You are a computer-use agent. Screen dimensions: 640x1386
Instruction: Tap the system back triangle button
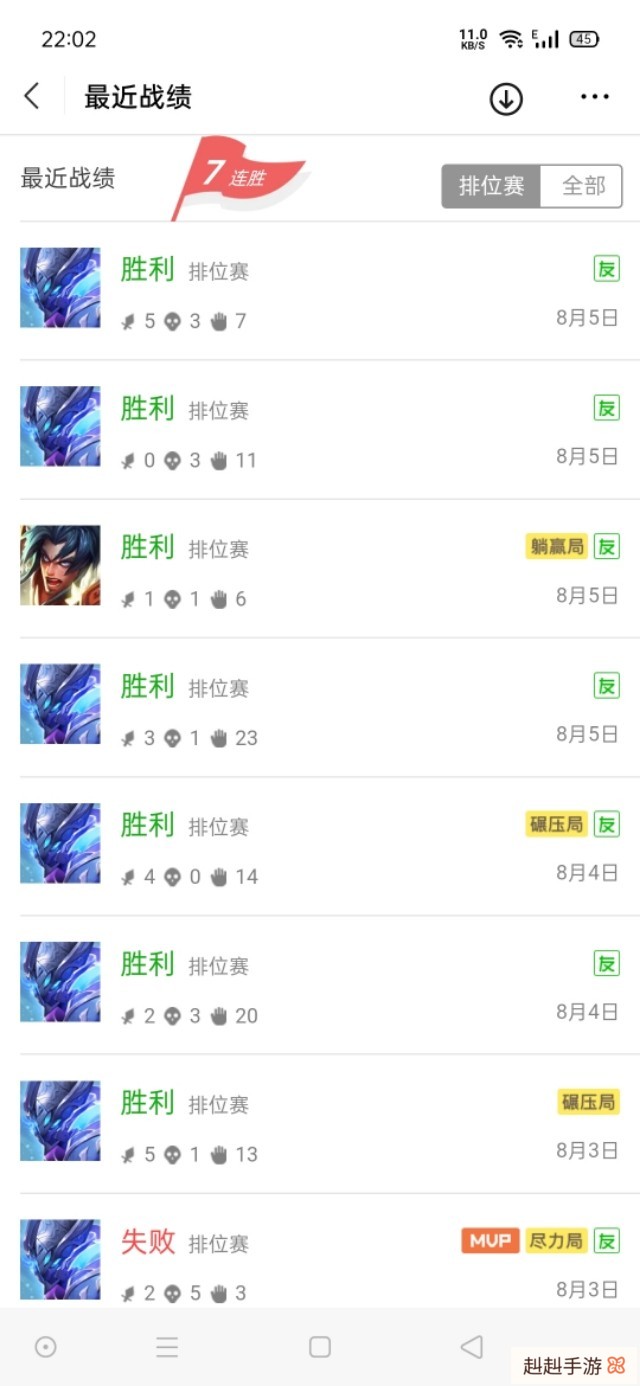pyautogui.click(x=471, y=1347)
